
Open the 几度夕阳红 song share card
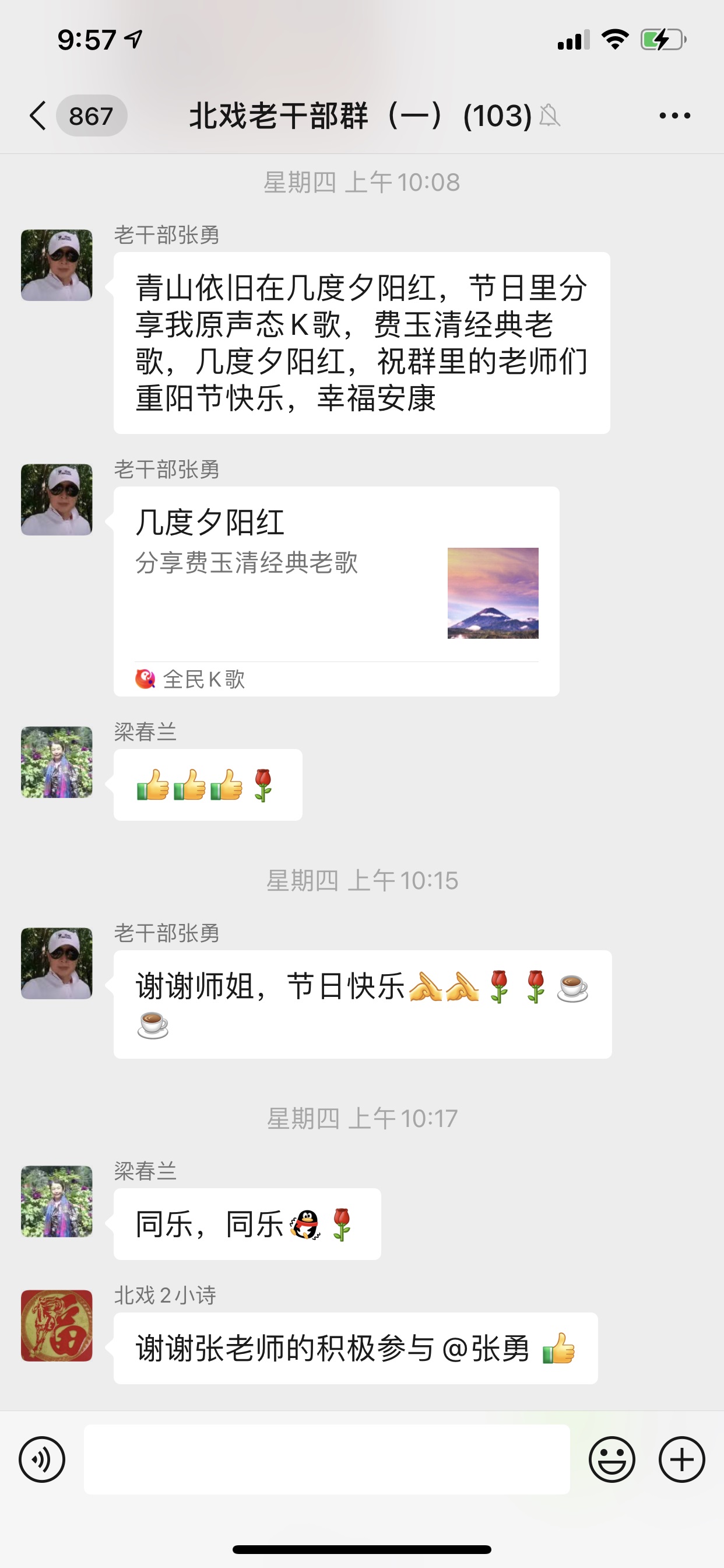tap(336, 590)
